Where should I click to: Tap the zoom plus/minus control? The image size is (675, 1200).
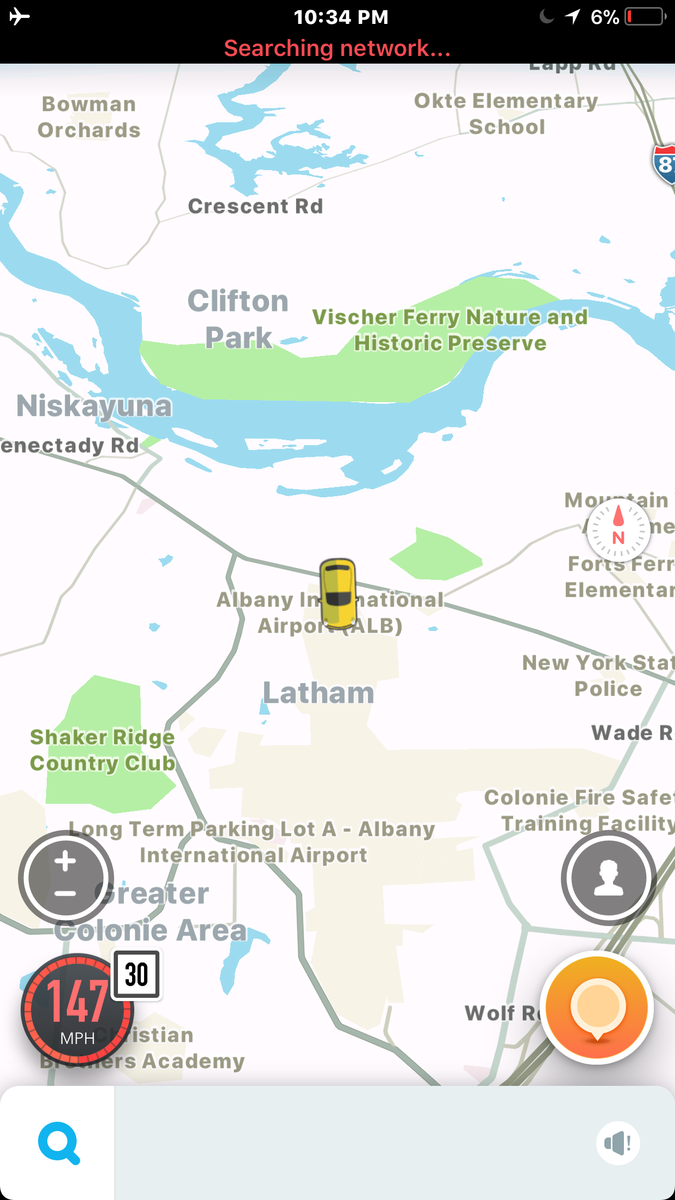tap(66, 877)
